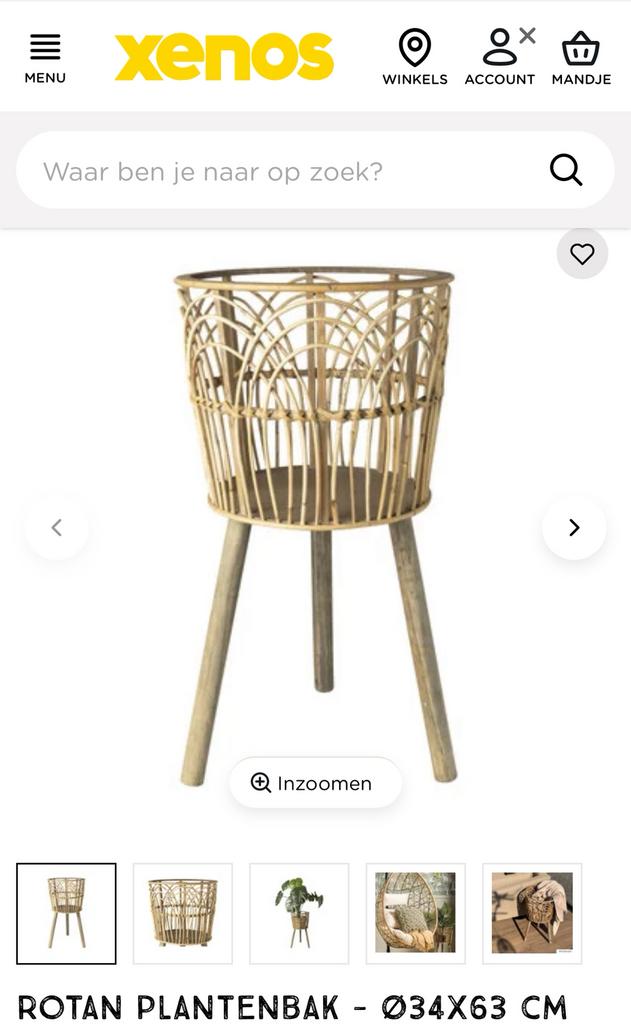Tap the 'Waar ben je naar op zoek?' field
Image resolution: width=631 pixels, height=1024 pixels.
[280, 171]
